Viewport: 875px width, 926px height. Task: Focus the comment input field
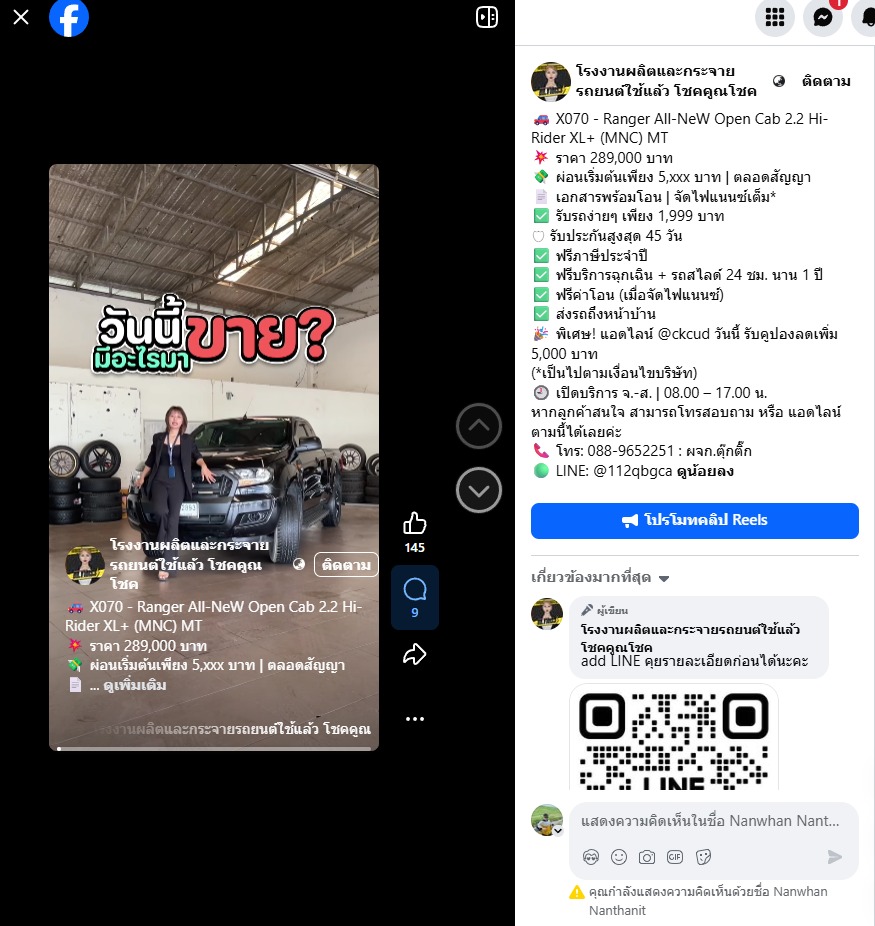click(710, 821)
